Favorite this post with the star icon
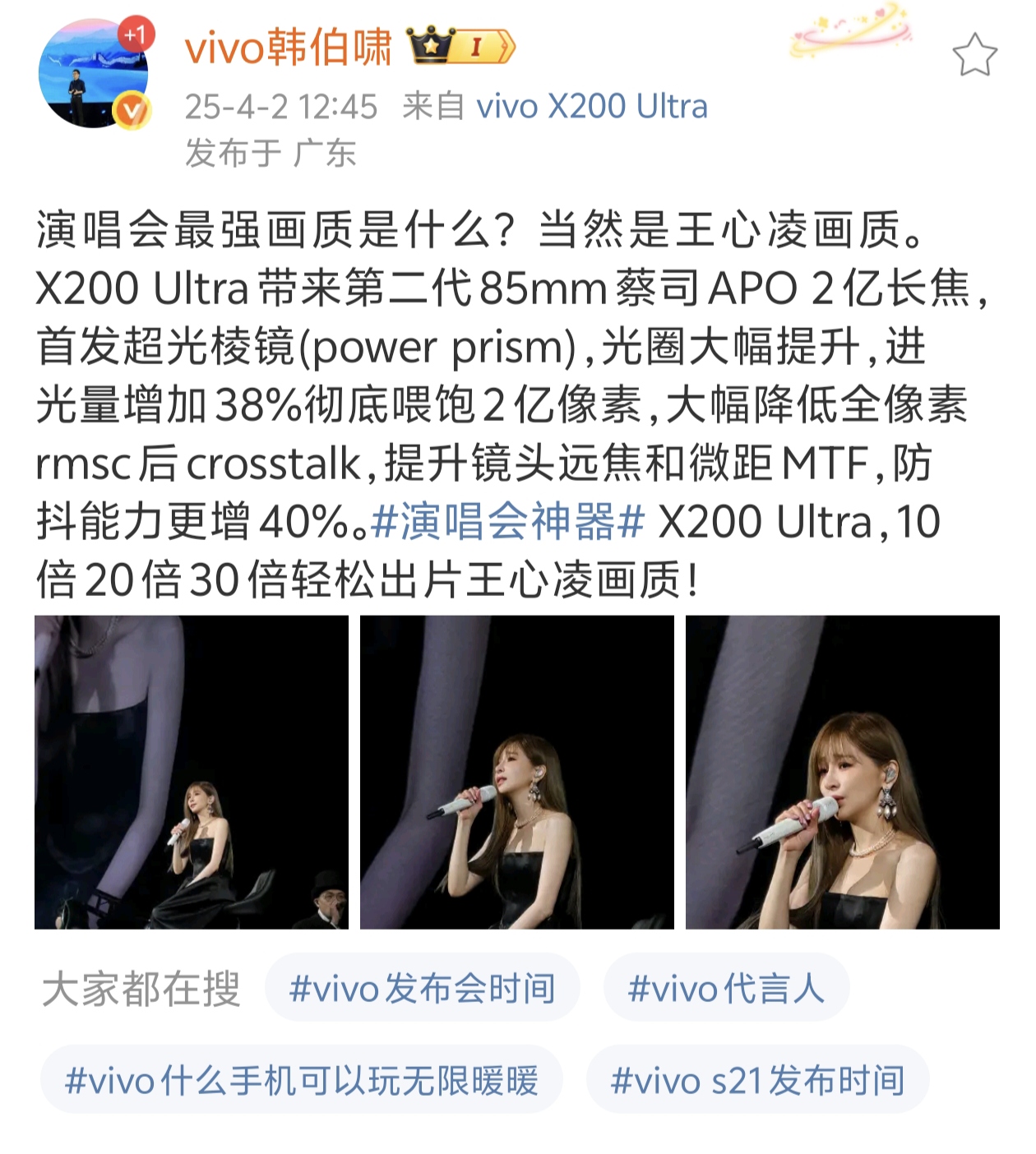 [x=974, y=56]
